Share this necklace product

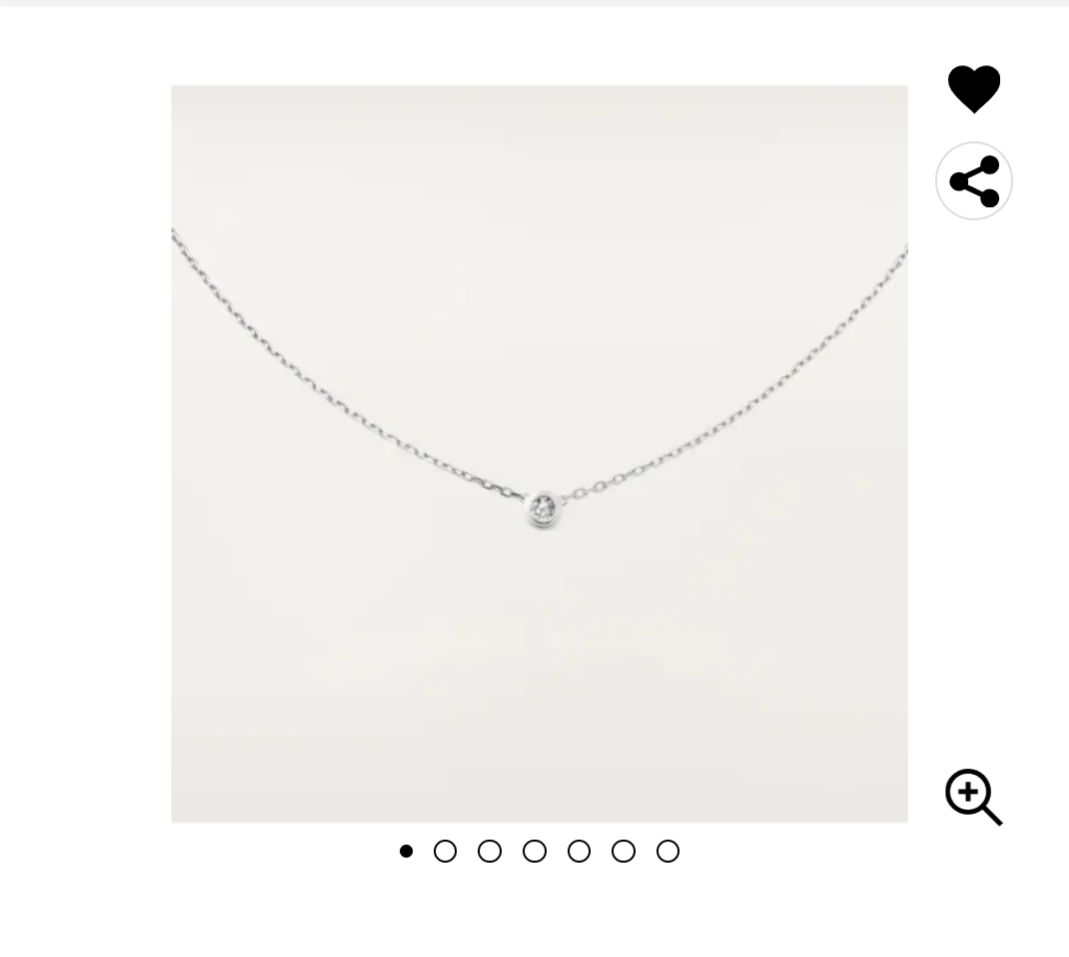pyautogui.click(x=973, y=181)
